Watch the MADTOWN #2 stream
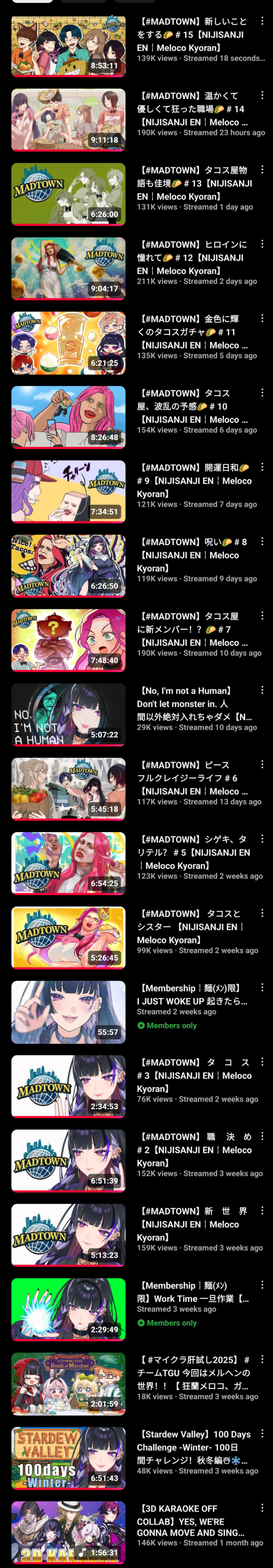Viewport: 273px width, 1568px height. pyautogui.click(x=68, y=1160)
